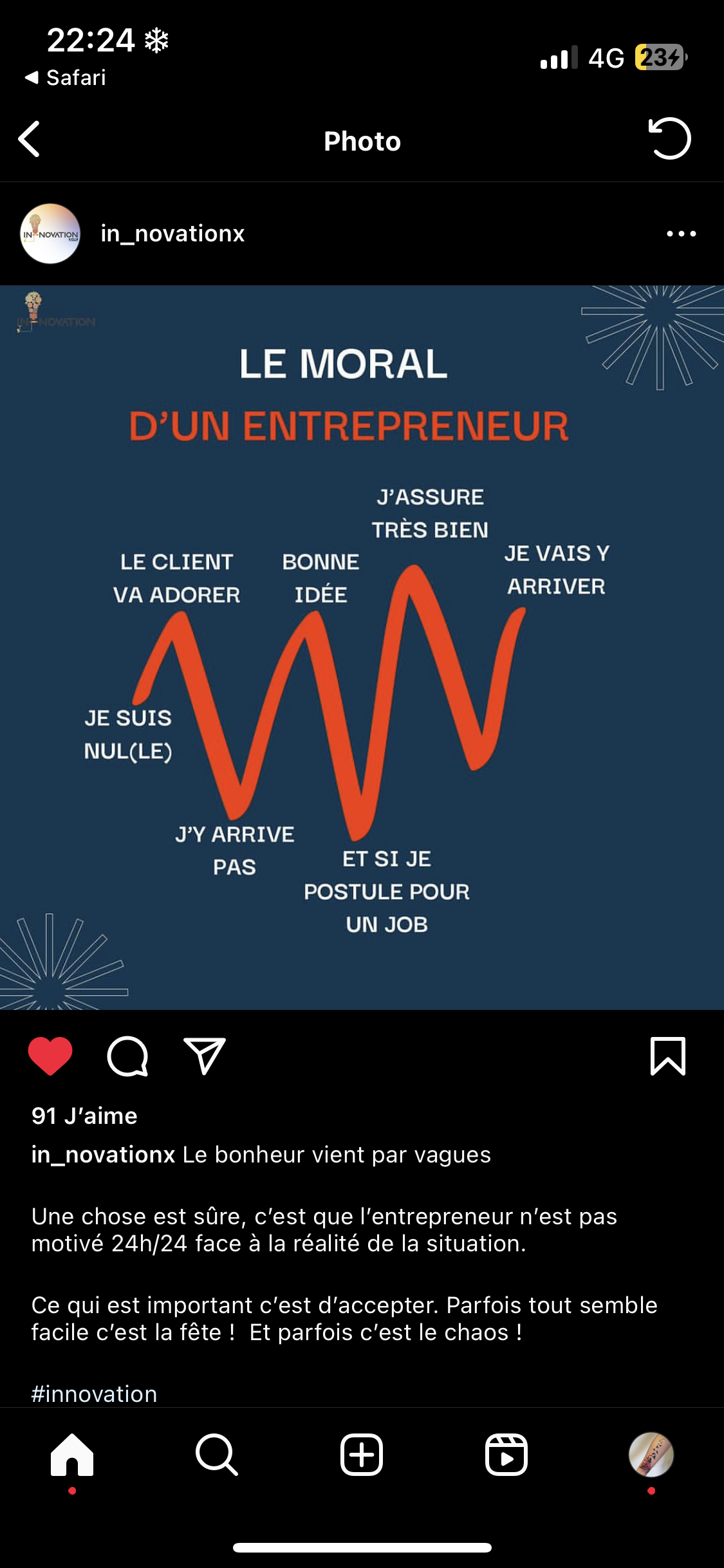The image size is (724, 1568).
Task: Open my profile tab
Action: coord(651,1455)
